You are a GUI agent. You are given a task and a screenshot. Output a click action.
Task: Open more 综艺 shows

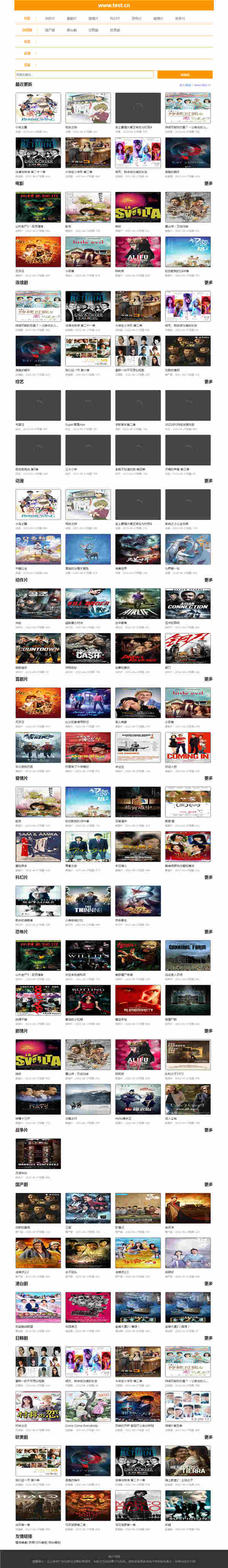[208, 382]
